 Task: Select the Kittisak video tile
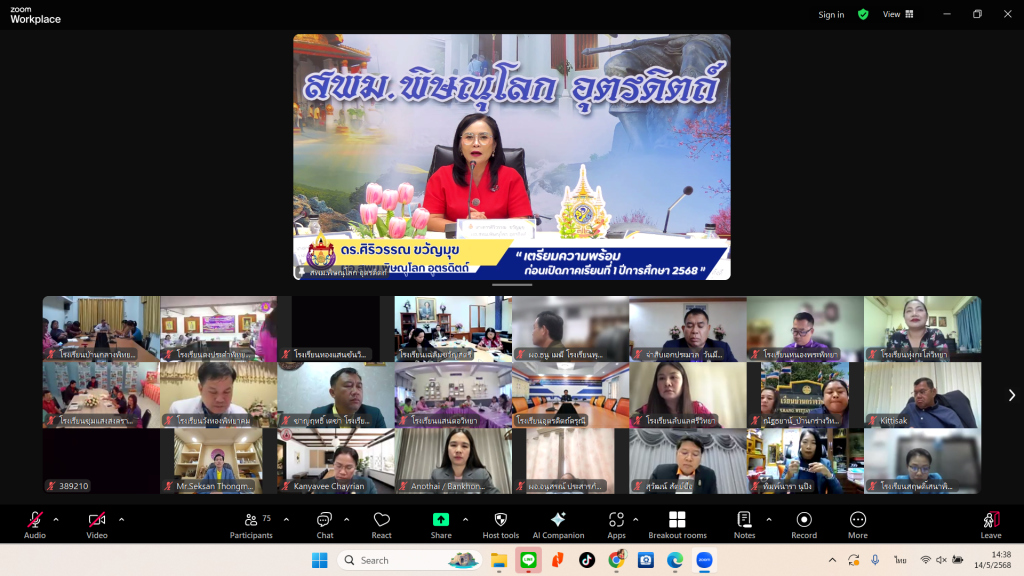click(922, 395)
